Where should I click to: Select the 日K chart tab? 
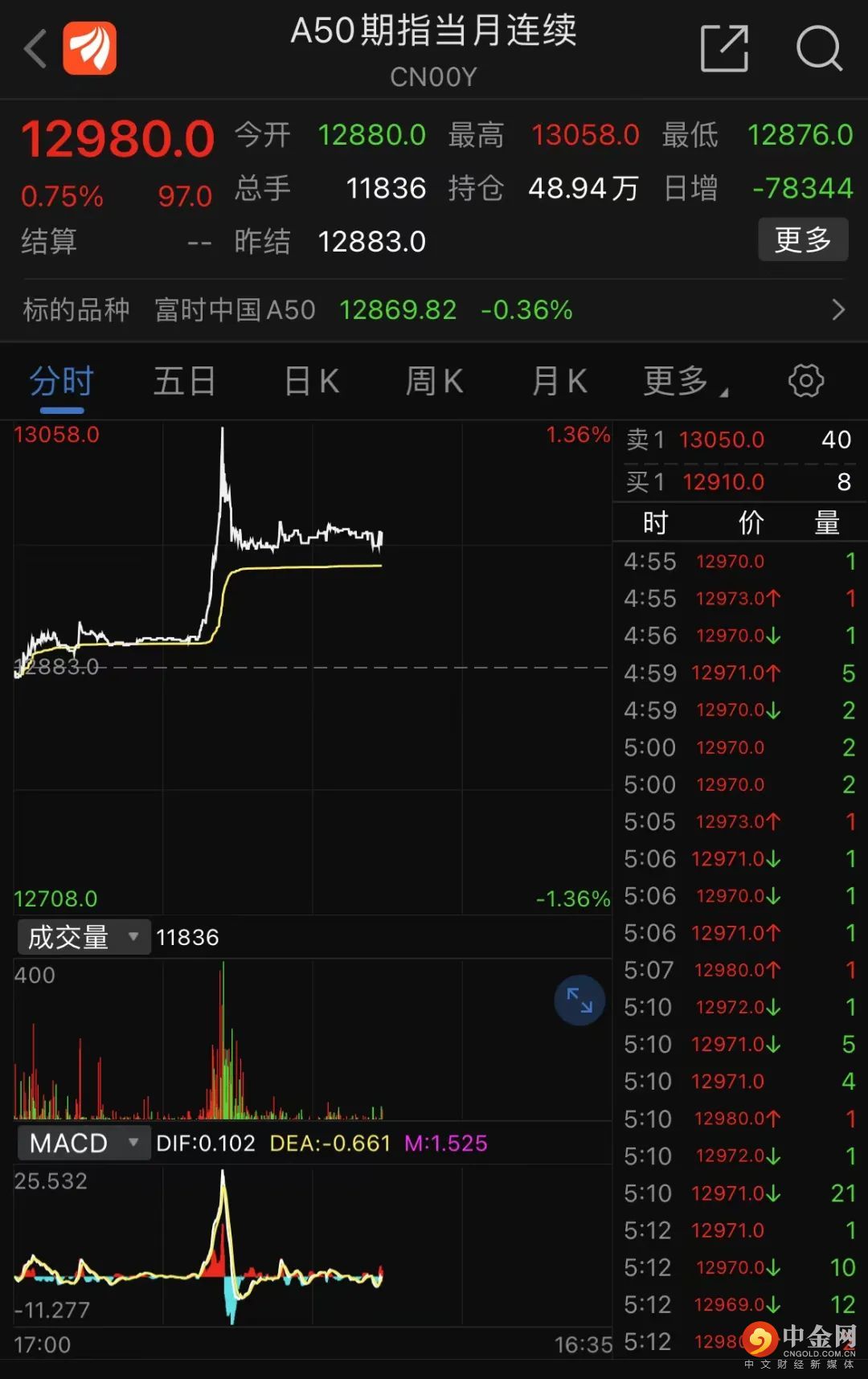(312, 381)
